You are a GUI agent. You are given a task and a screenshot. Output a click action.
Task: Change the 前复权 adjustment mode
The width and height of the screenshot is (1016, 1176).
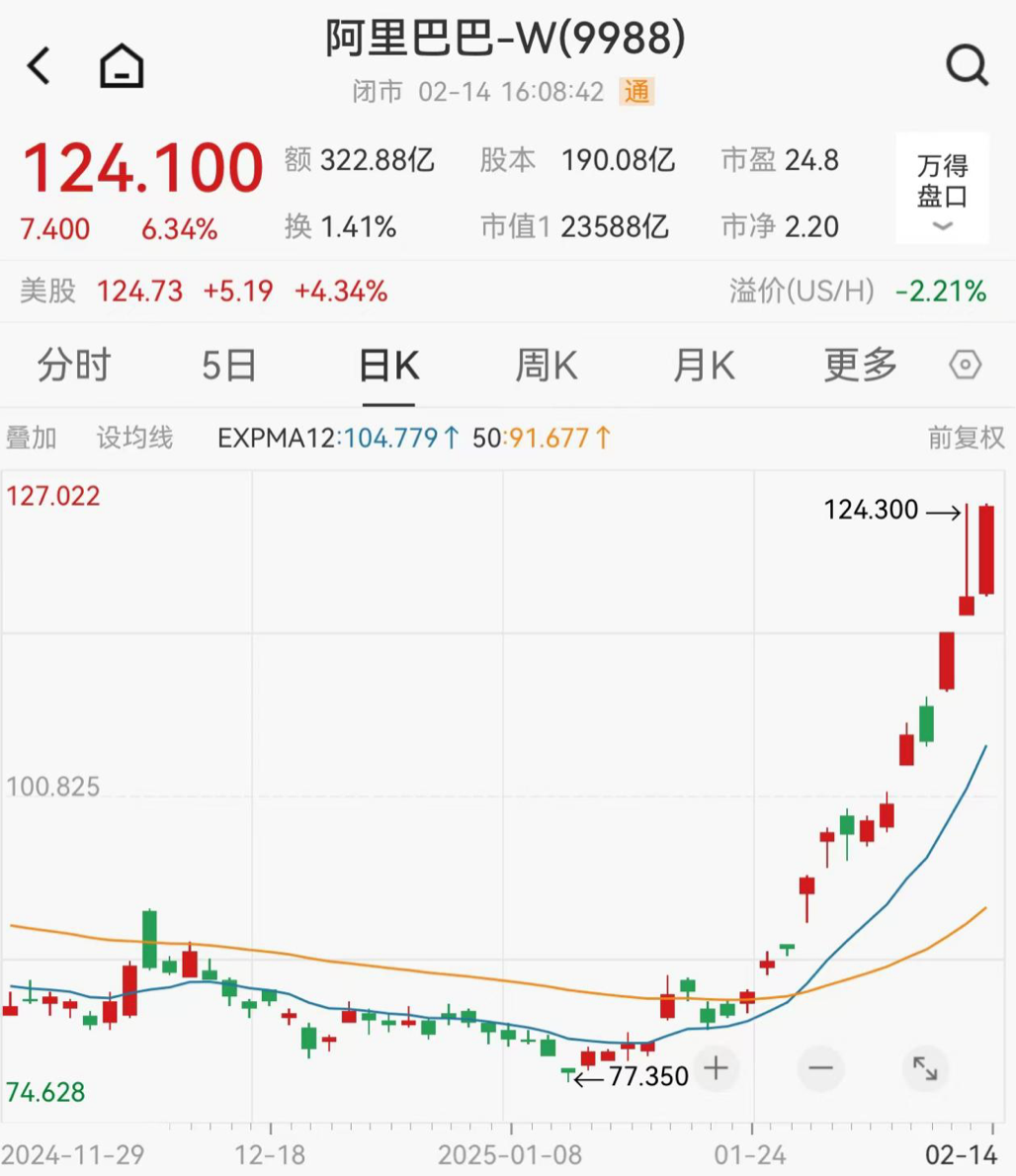pyautogui.click(x=966, y=438)
